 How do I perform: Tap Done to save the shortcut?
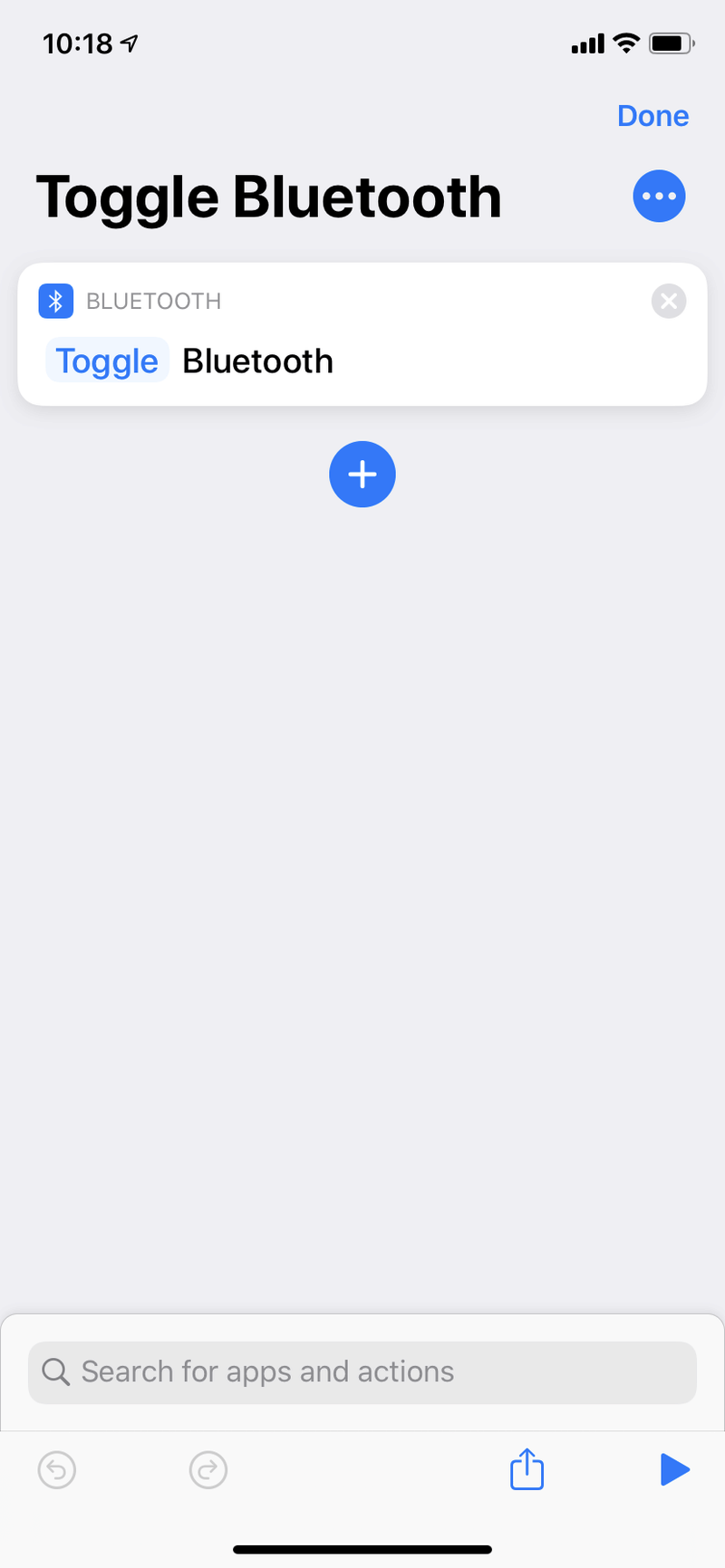point(652,116)
